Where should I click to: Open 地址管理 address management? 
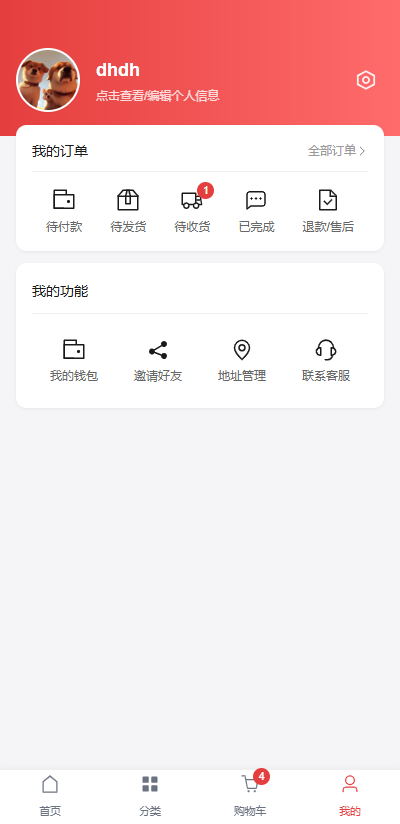pyautogui.click(x=242, y=361)
